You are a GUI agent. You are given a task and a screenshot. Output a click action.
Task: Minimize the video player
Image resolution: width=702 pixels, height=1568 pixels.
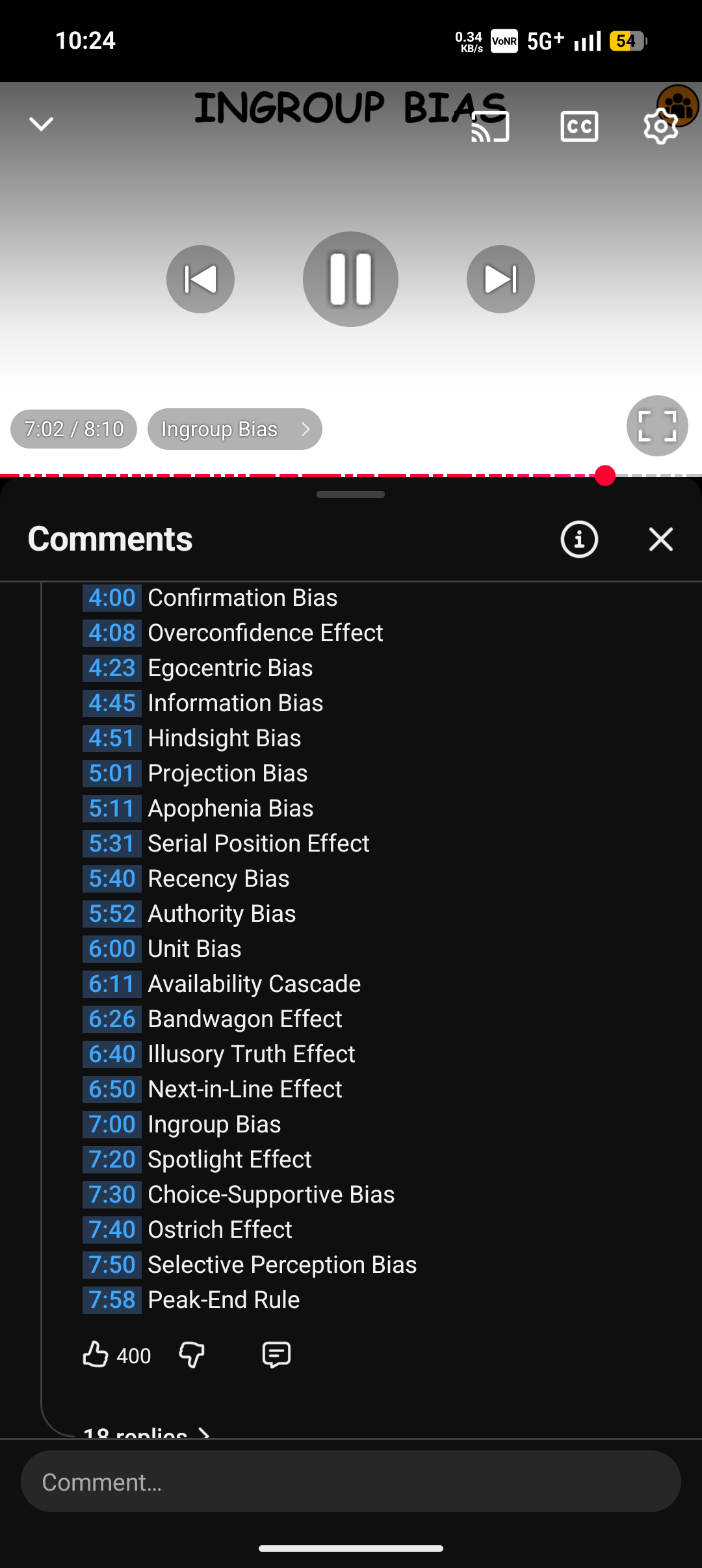coord(41,124)
